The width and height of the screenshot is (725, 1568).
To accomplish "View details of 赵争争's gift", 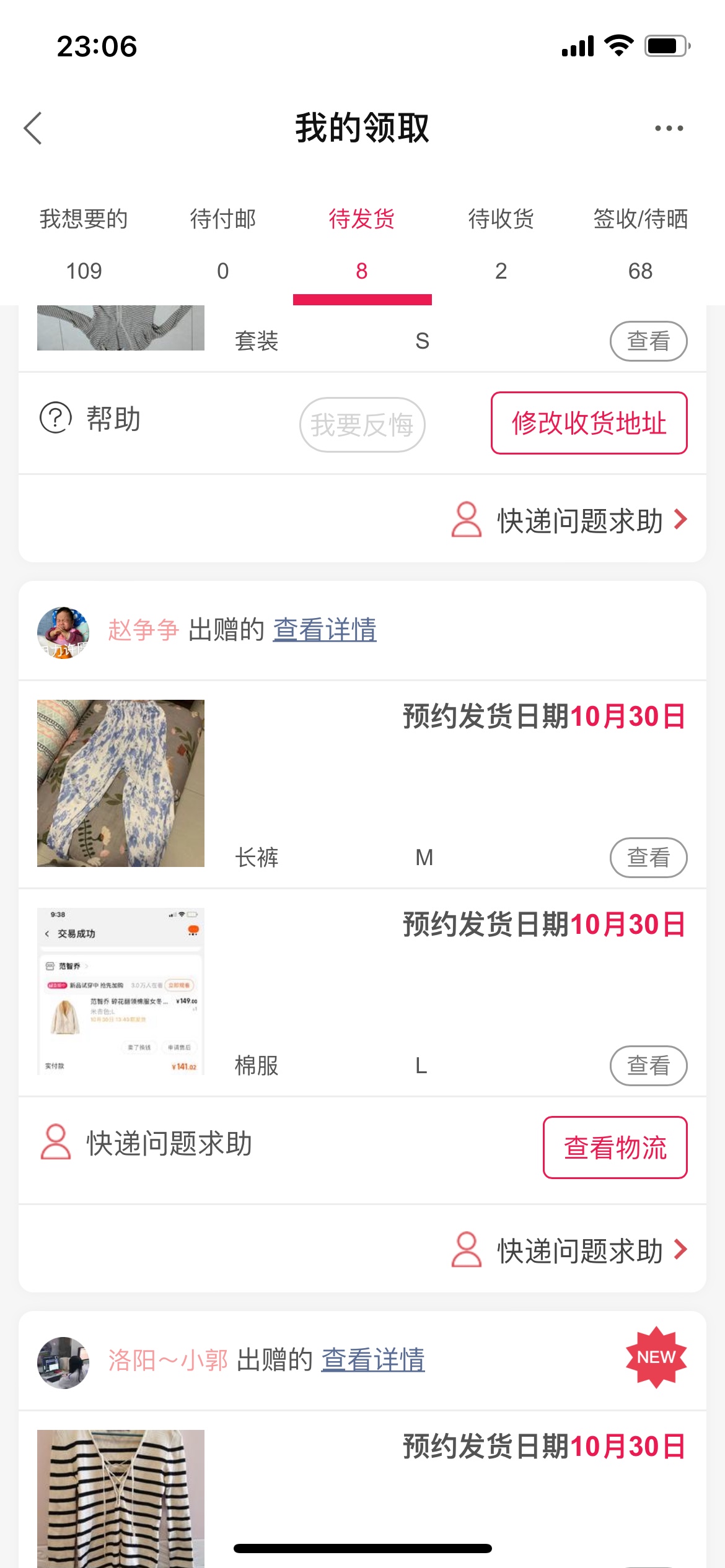I will [325, 630].
